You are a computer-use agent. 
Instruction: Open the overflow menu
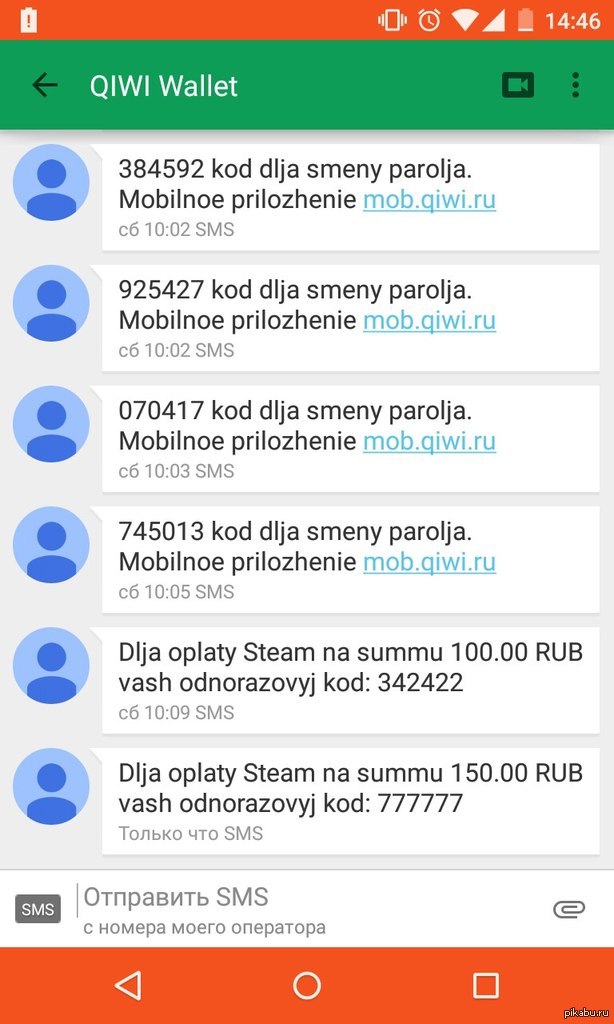(x=575, y=85)
